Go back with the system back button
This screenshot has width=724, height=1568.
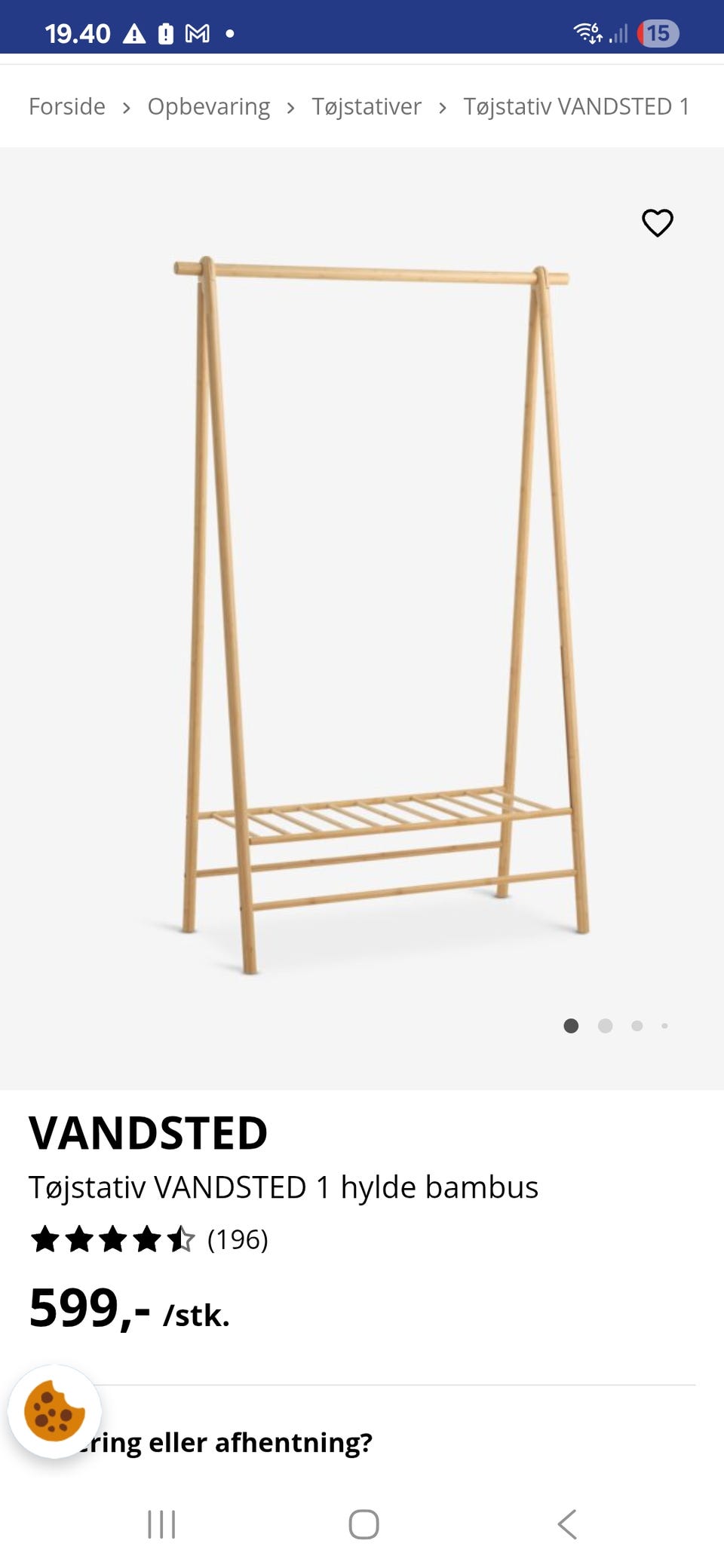pyautogui.click(x=567, y=1524)
